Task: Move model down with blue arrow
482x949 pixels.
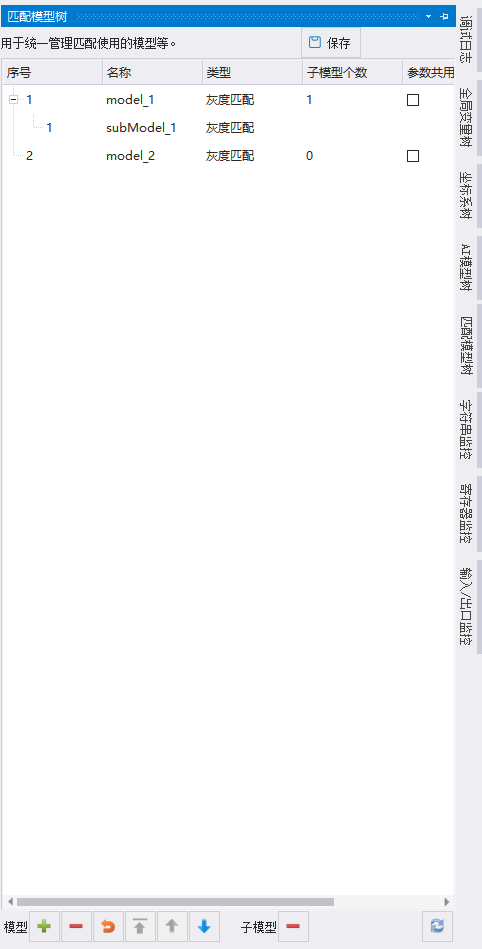Action: pyautogui.click(x=204, y=927)
